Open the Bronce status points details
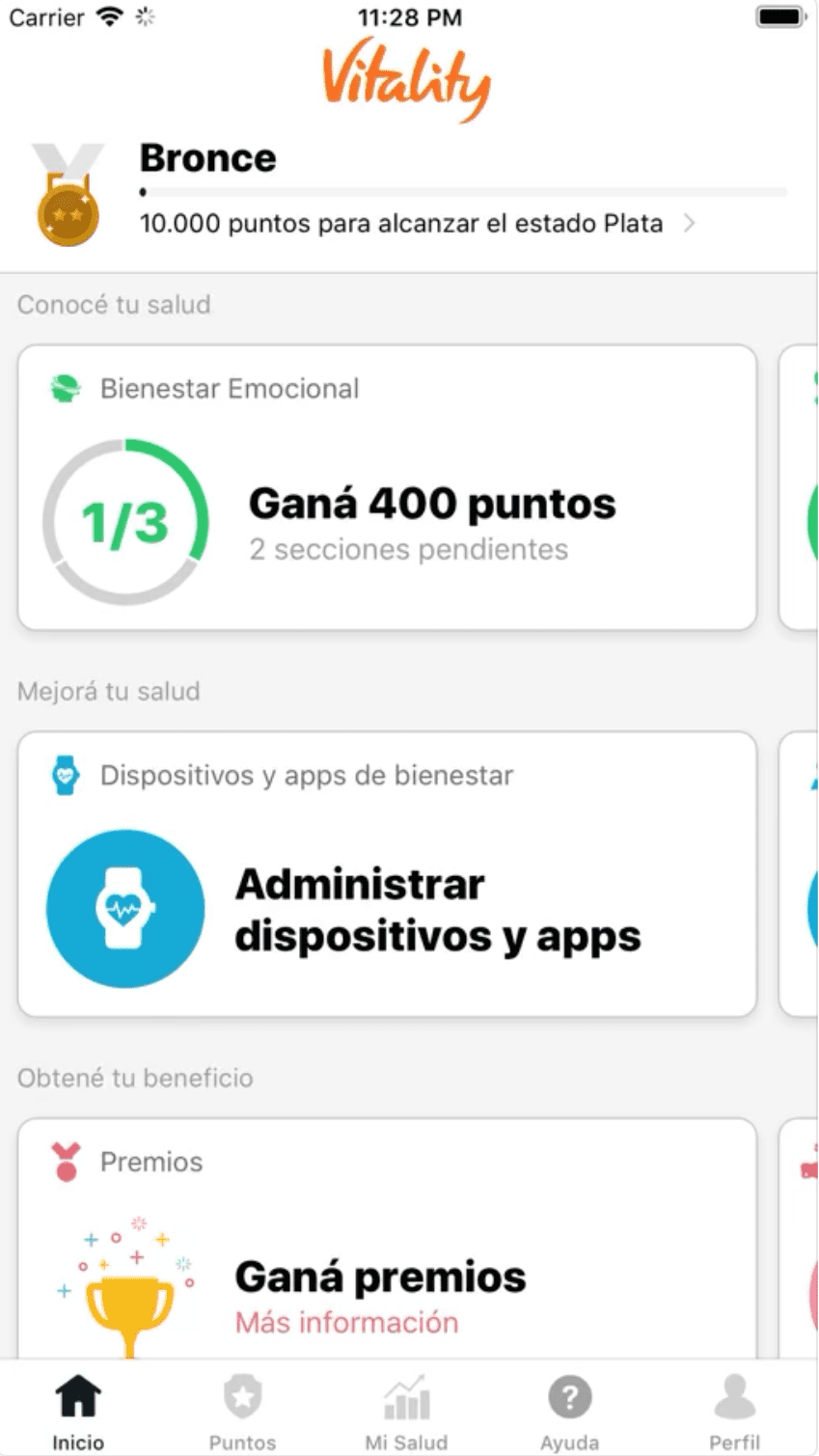 415,224
